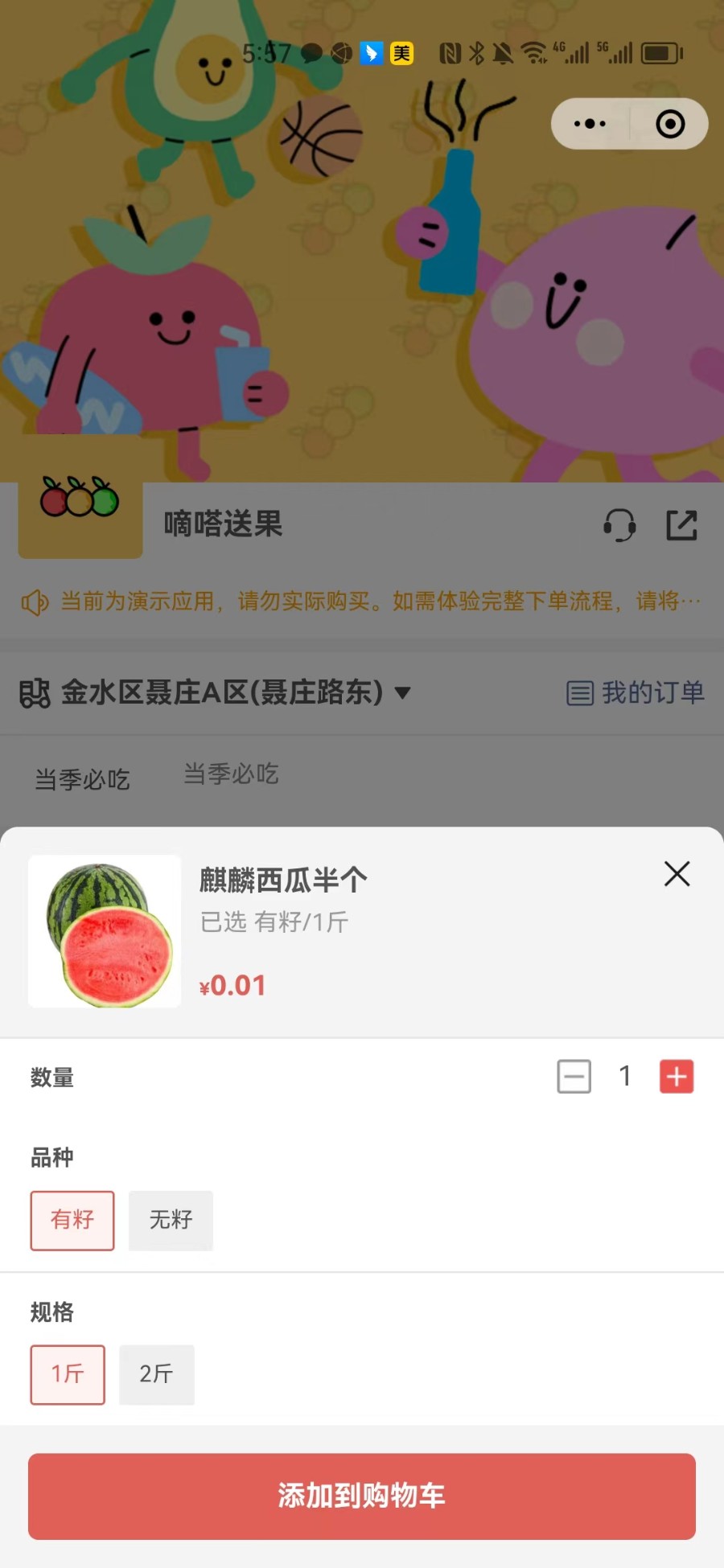Click the share icon next to 嘀嗒送果
Viewport: 724px width, 1568px height.
[x=682, y=527]
